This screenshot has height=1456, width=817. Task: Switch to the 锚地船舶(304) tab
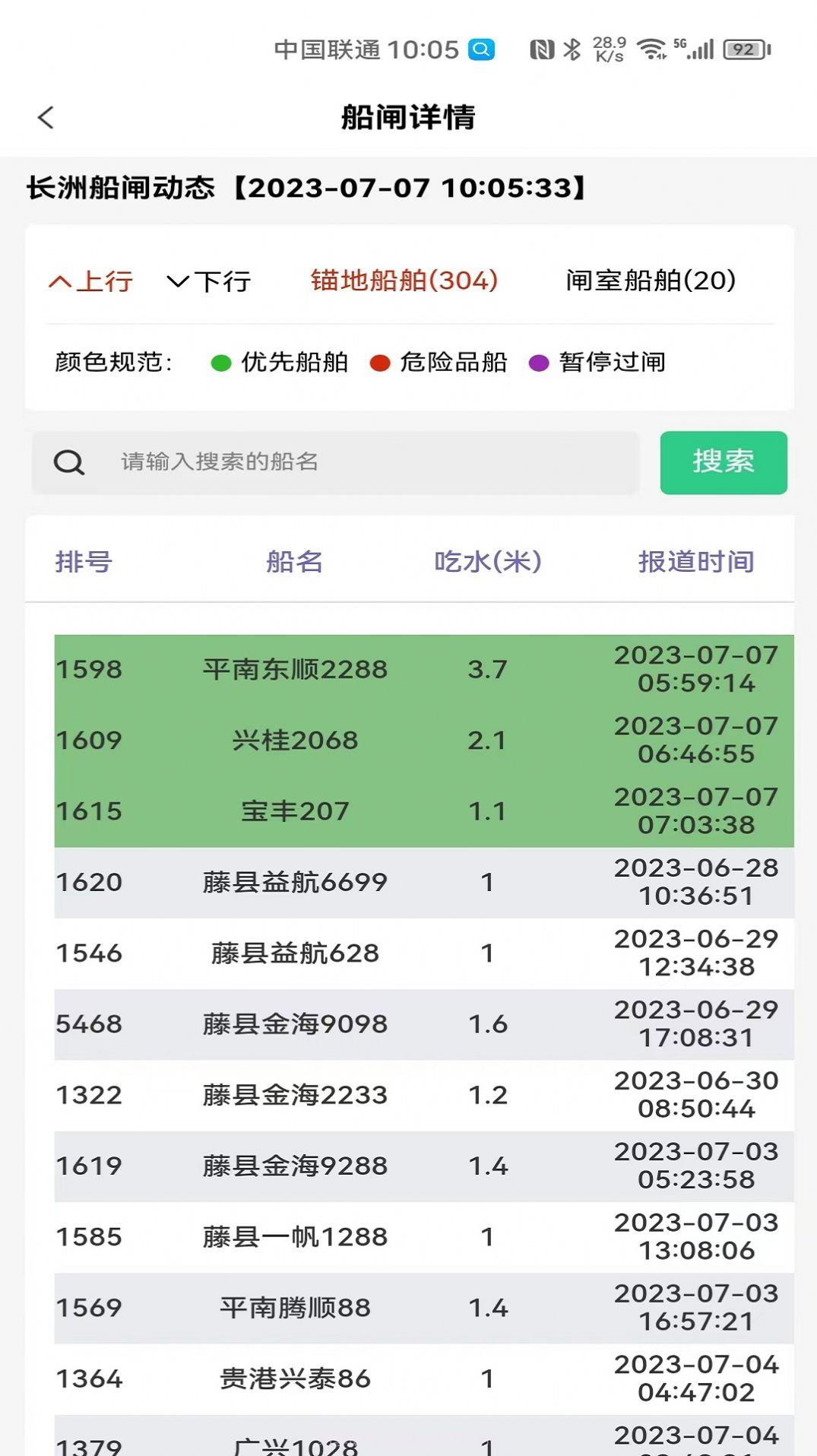[403, 280]
